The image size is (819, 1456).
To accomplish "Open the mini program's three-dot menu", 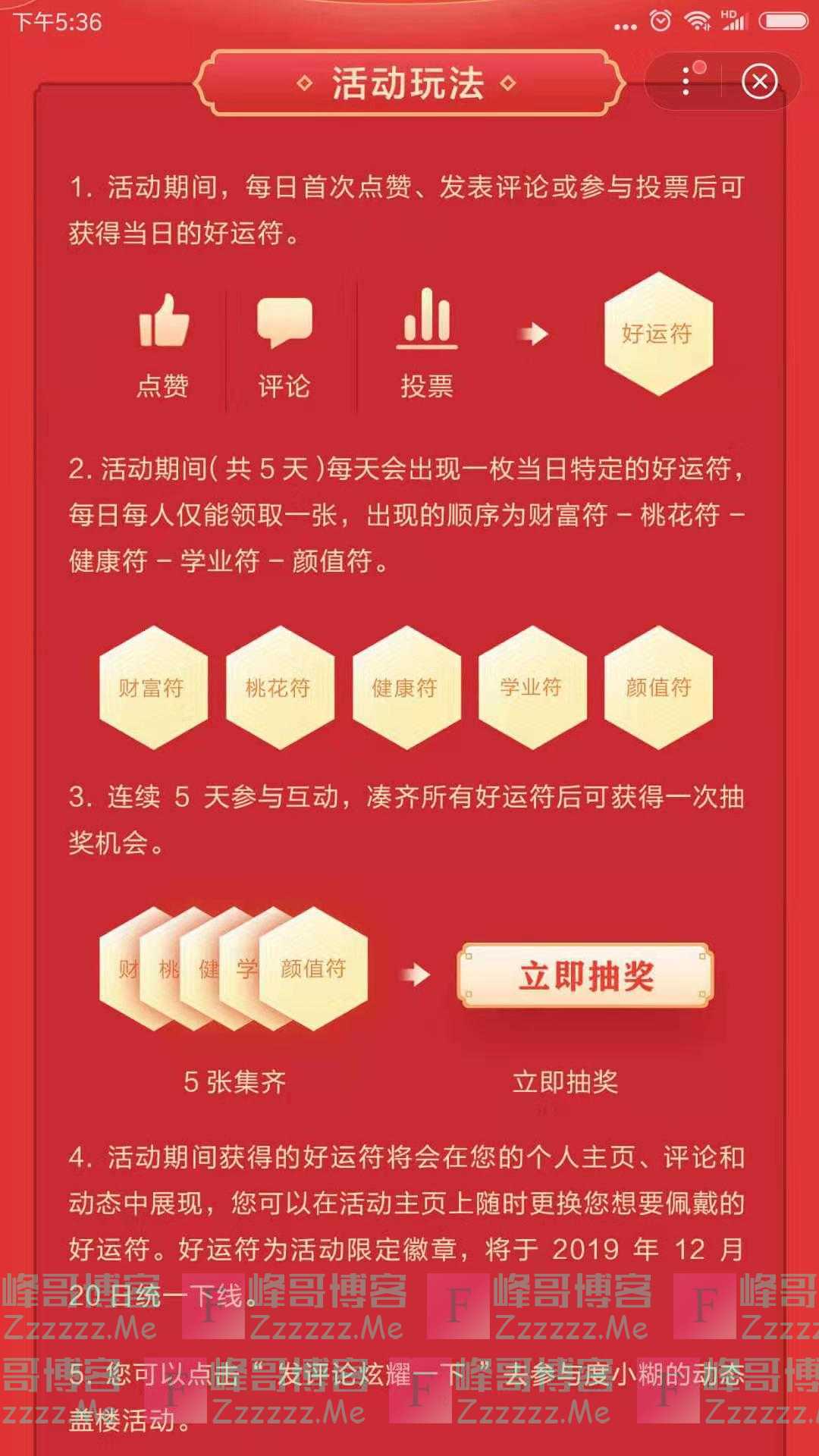I will click(x=686, y=81).
